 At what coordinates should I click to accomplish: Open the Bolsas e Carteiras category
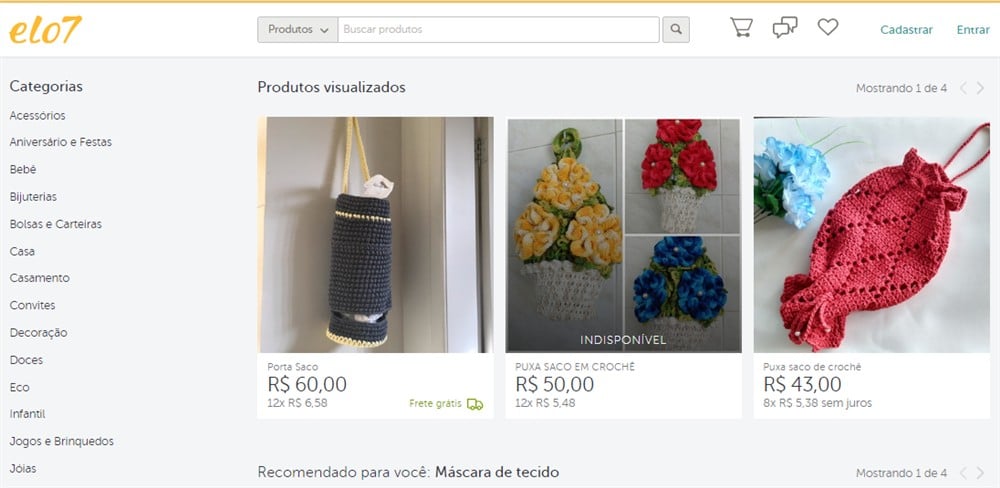click(x=55, y=224)
